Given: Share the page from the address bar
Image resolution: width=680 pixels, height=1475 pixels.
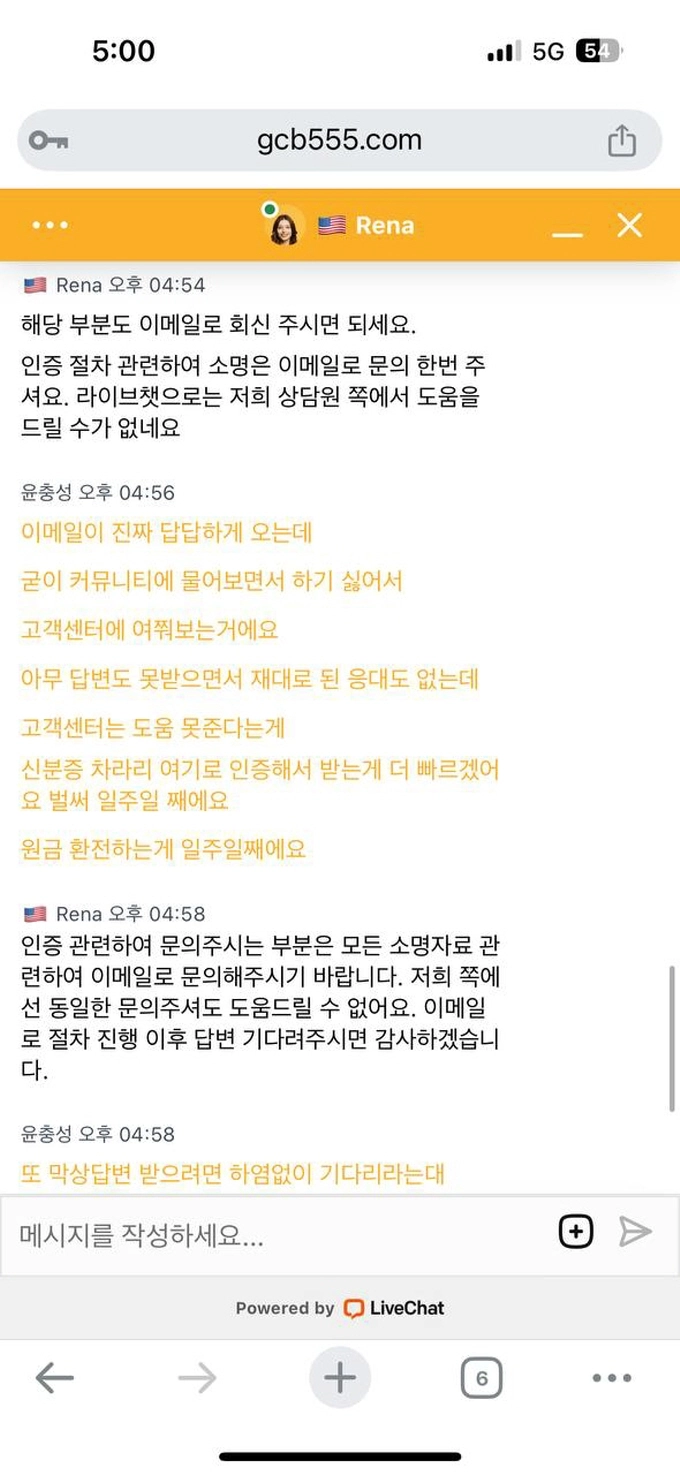Looking at the screenshot, I should (622, 140).
